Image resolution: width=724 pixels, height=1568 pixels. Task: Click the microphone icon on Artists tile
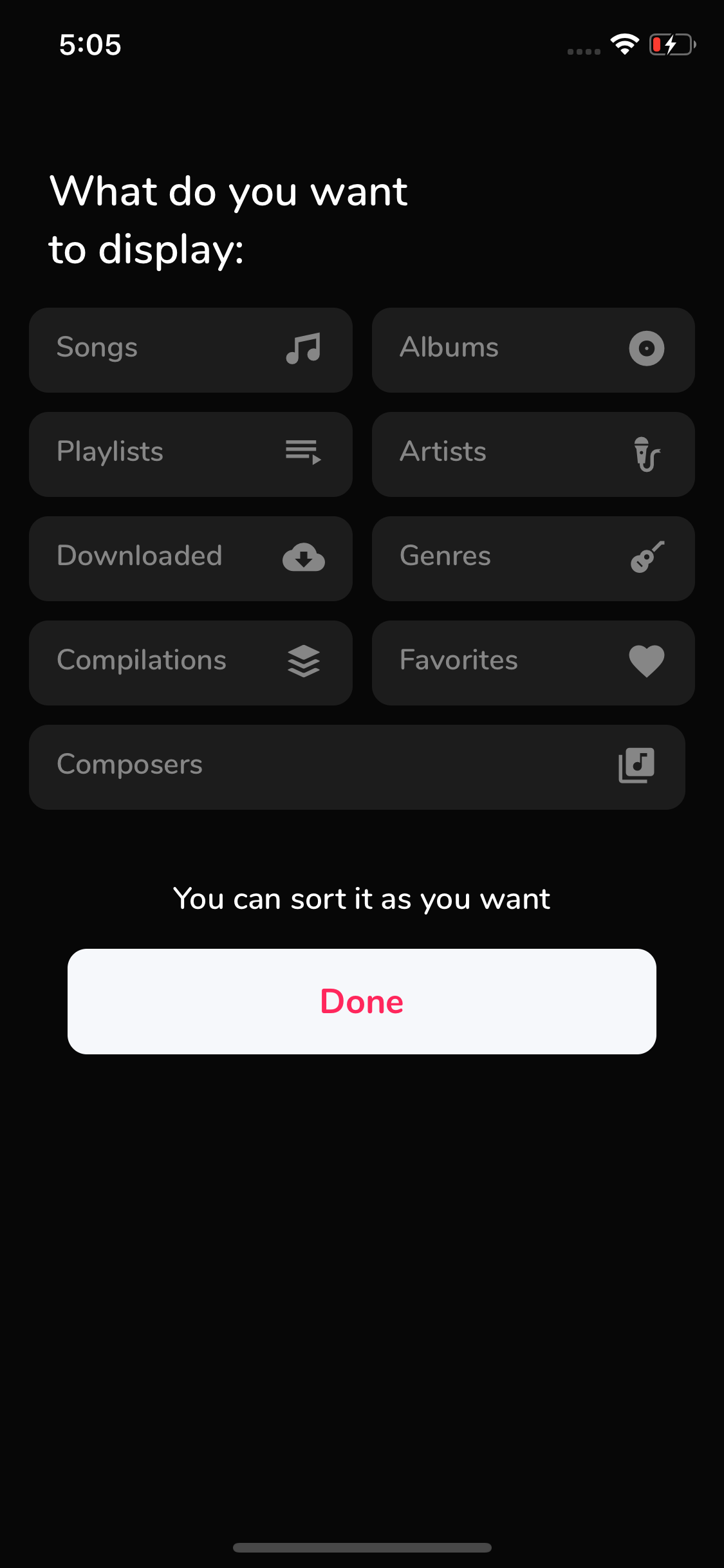646,453
